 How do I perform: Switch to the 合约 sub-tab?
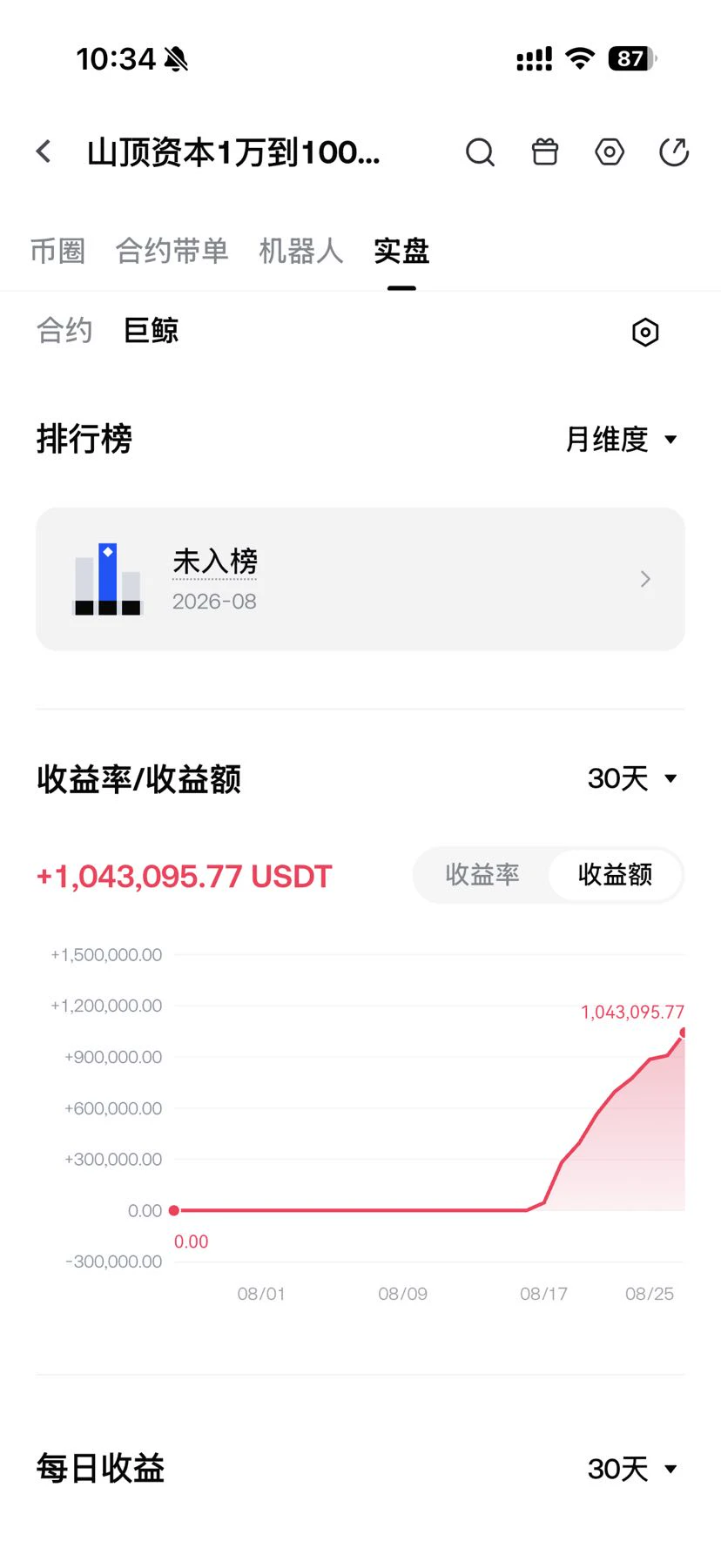[x=64, y=331]
